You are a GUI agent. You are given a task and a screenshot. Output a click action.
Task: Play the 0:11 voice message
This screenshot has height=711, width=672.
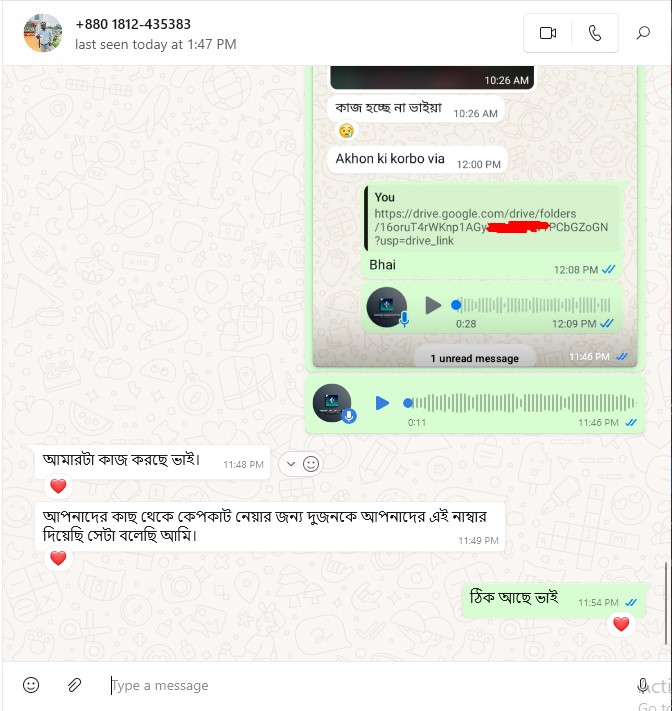coord(382,403)
